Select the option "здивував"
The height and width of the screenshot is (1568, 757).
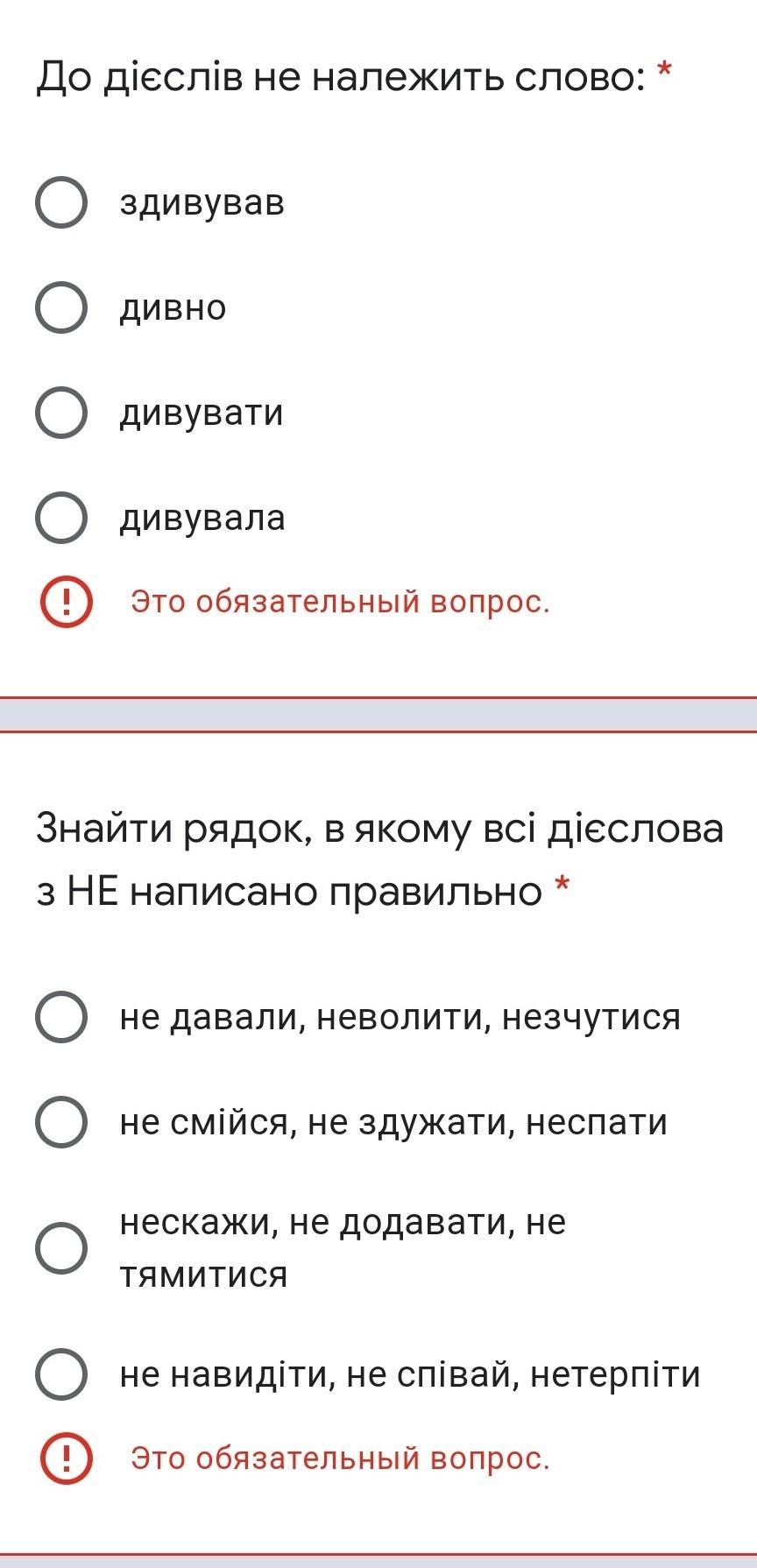click(61, 202)
